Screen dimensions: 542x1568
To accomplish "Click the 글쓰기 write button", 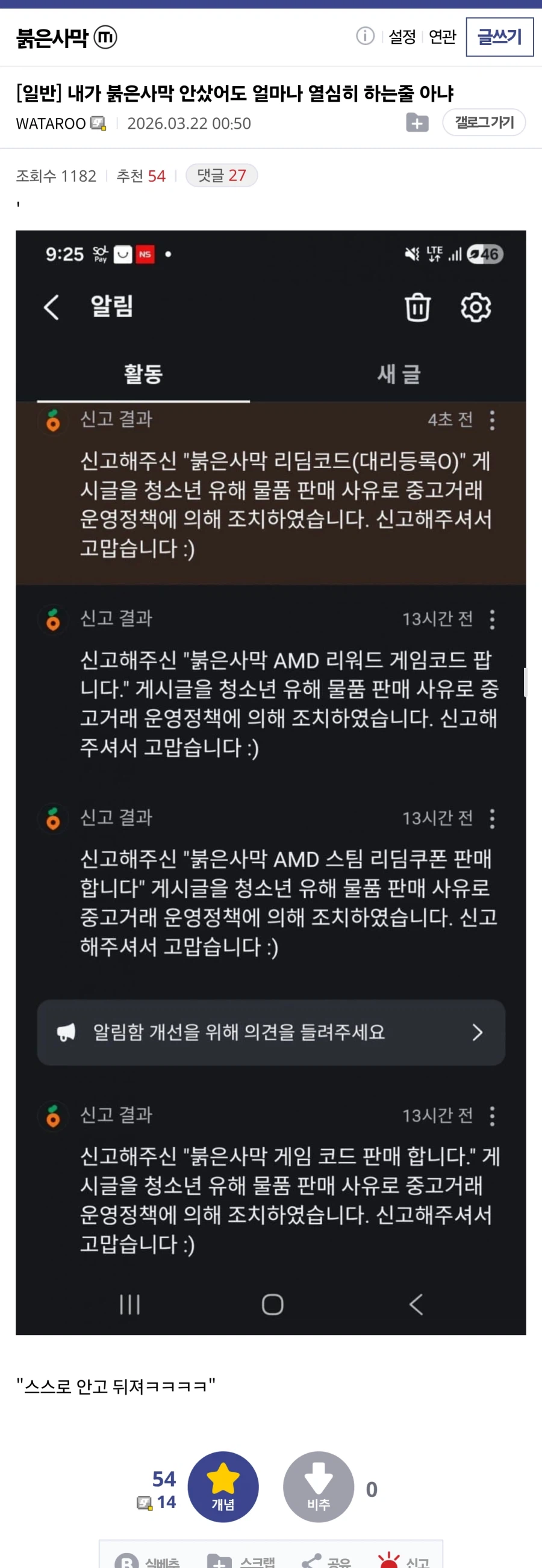I will 500,37.
